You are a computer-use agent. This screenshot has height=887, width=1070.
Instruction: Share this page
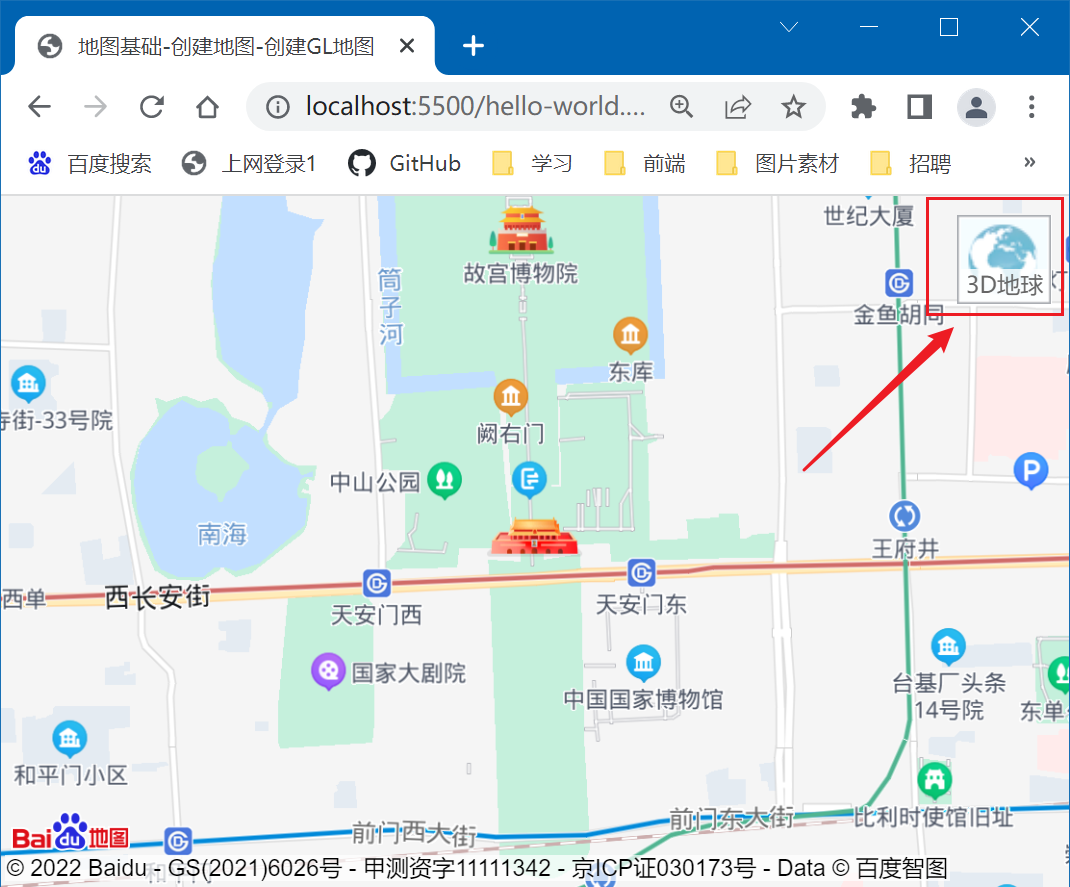pos(738,107)
